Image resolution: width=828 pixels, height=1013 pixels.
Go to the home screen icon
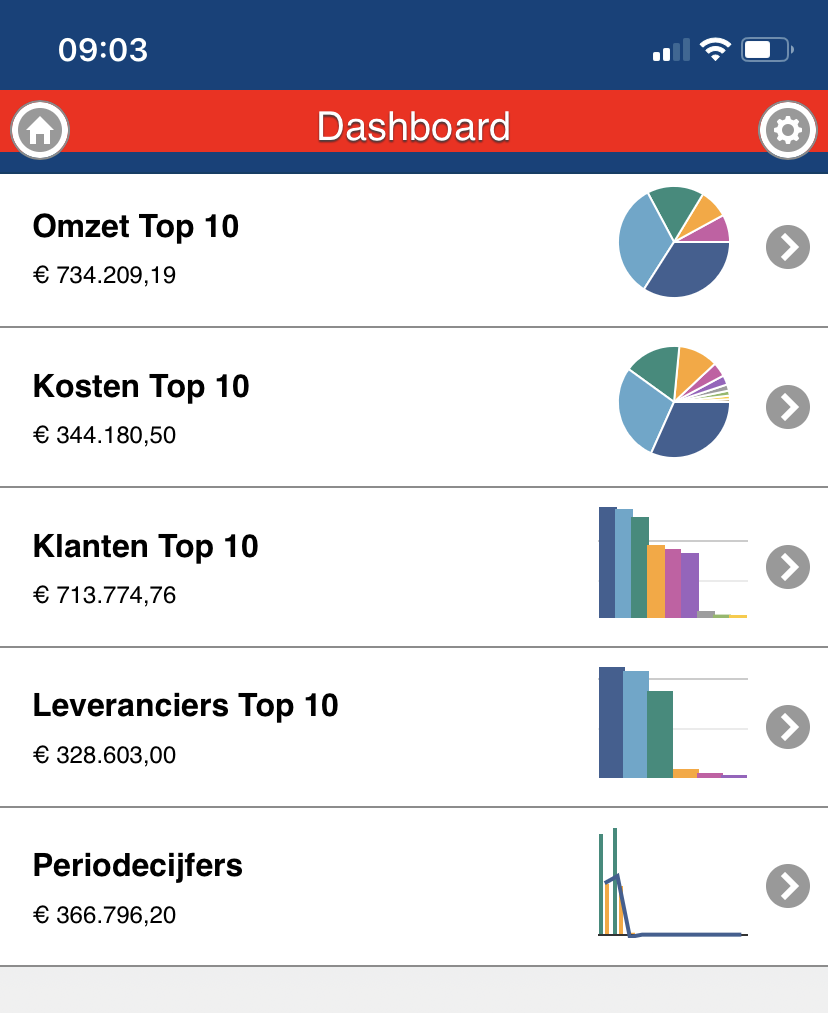(x=40, y=130)
